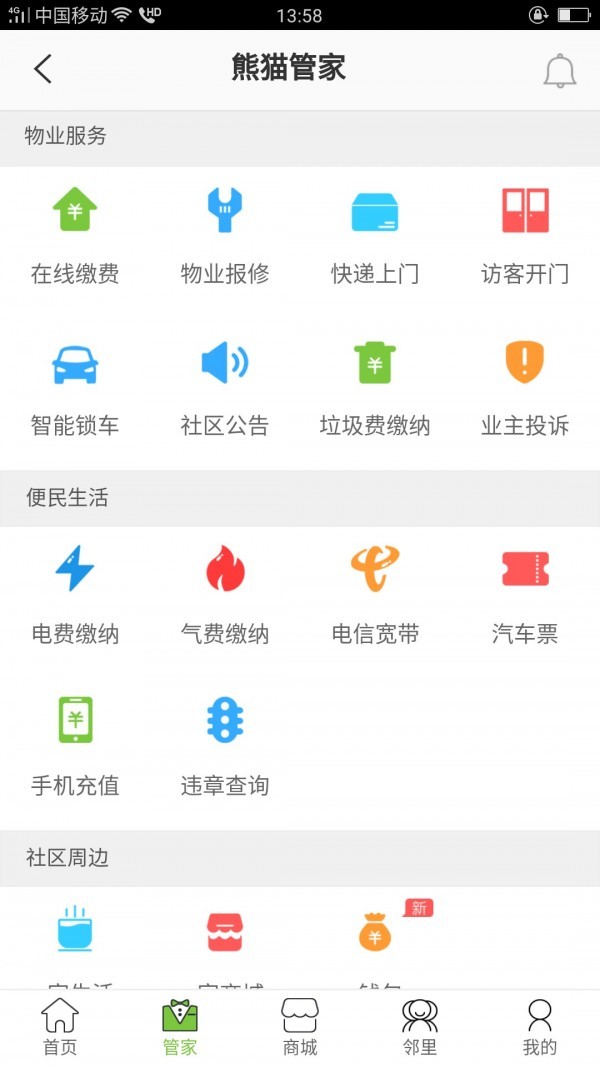Open 汽车票 bus tickets
The image size is (600, 1067).
(524, 596)
